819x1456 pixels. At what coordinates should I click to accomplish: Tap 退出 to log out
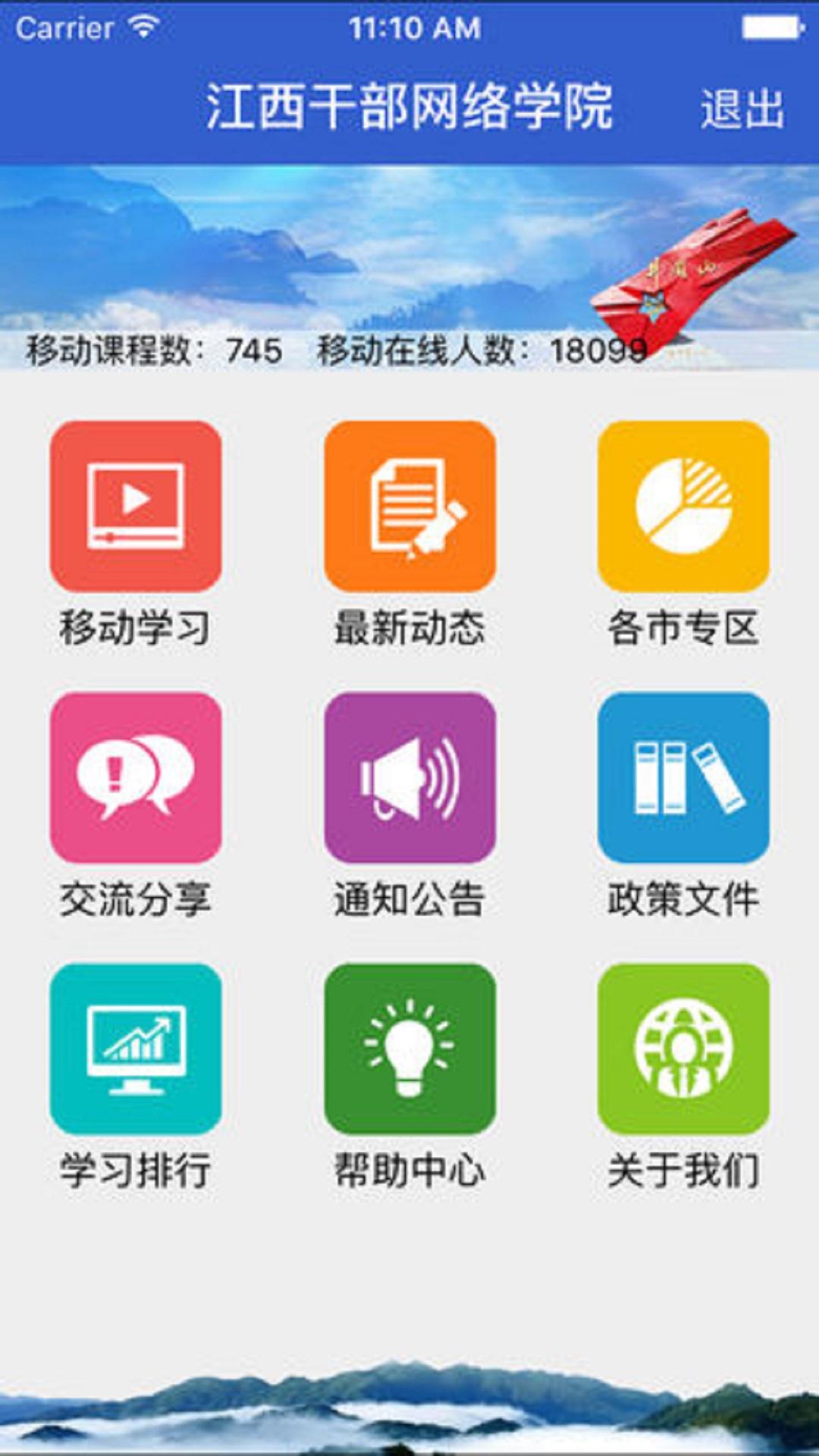pyautogui.click(x=742, y=108)
